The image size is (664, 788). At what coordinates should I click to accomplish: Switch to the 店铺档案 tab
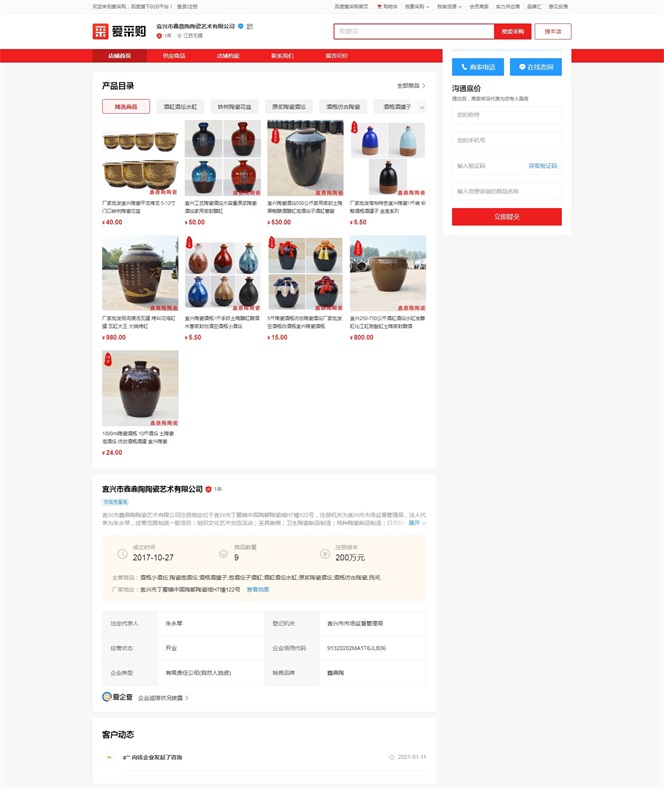point(228,56)
